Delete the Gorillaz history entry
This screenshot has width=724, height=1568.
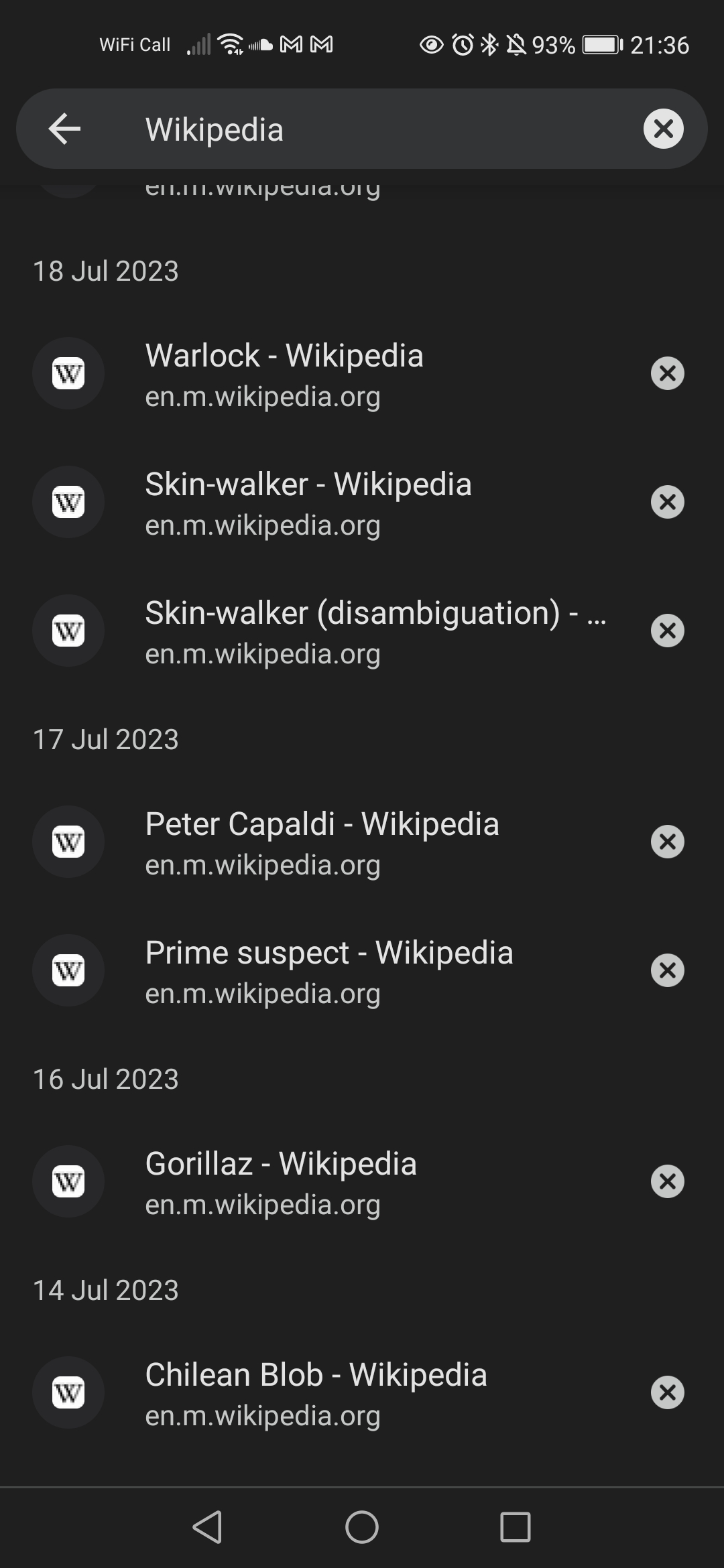tap(667, 1181)
